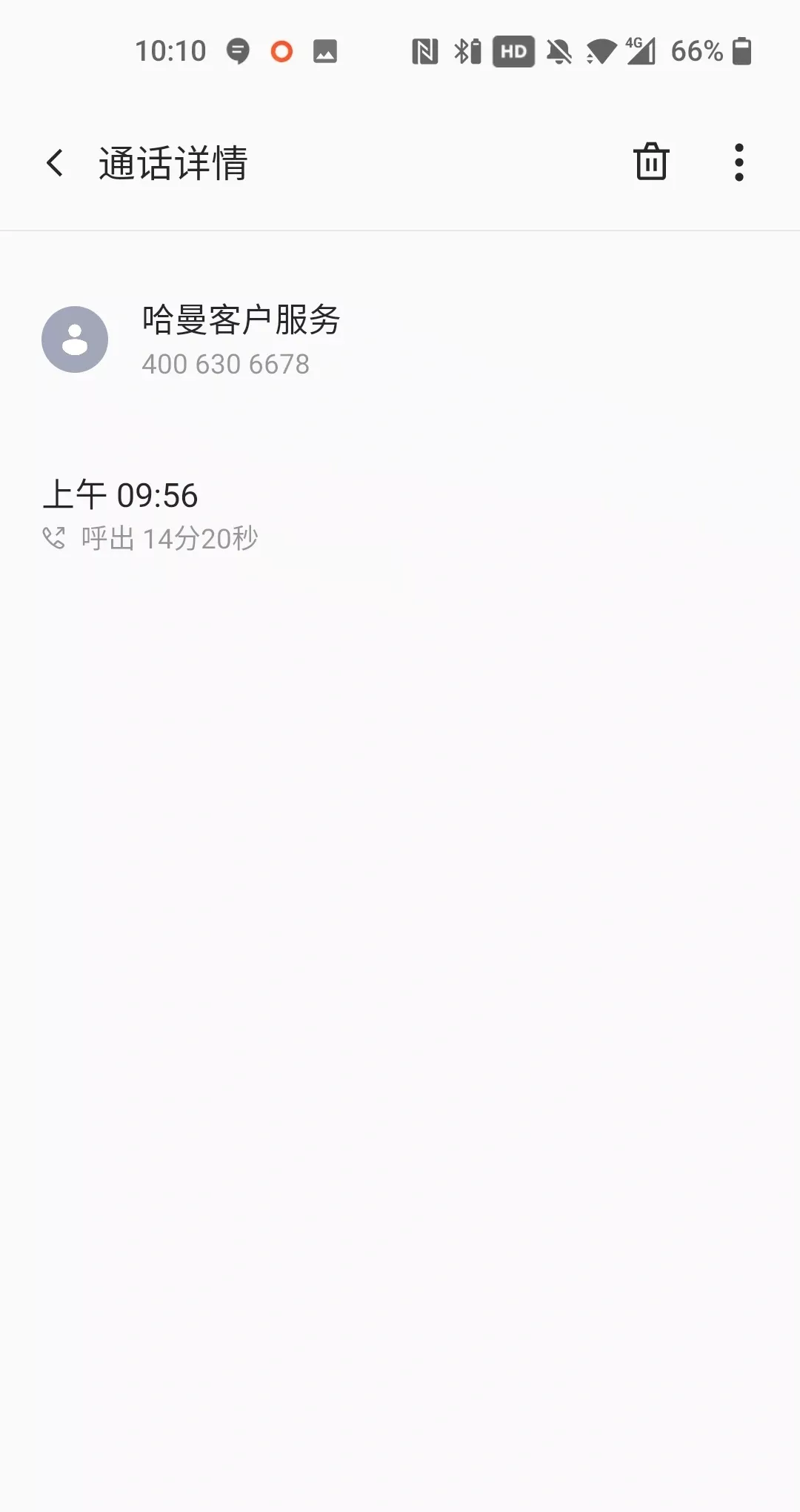Select the contact name 哈曼客户服务
The image size is (800, 1512).
(x=242, y=322)
